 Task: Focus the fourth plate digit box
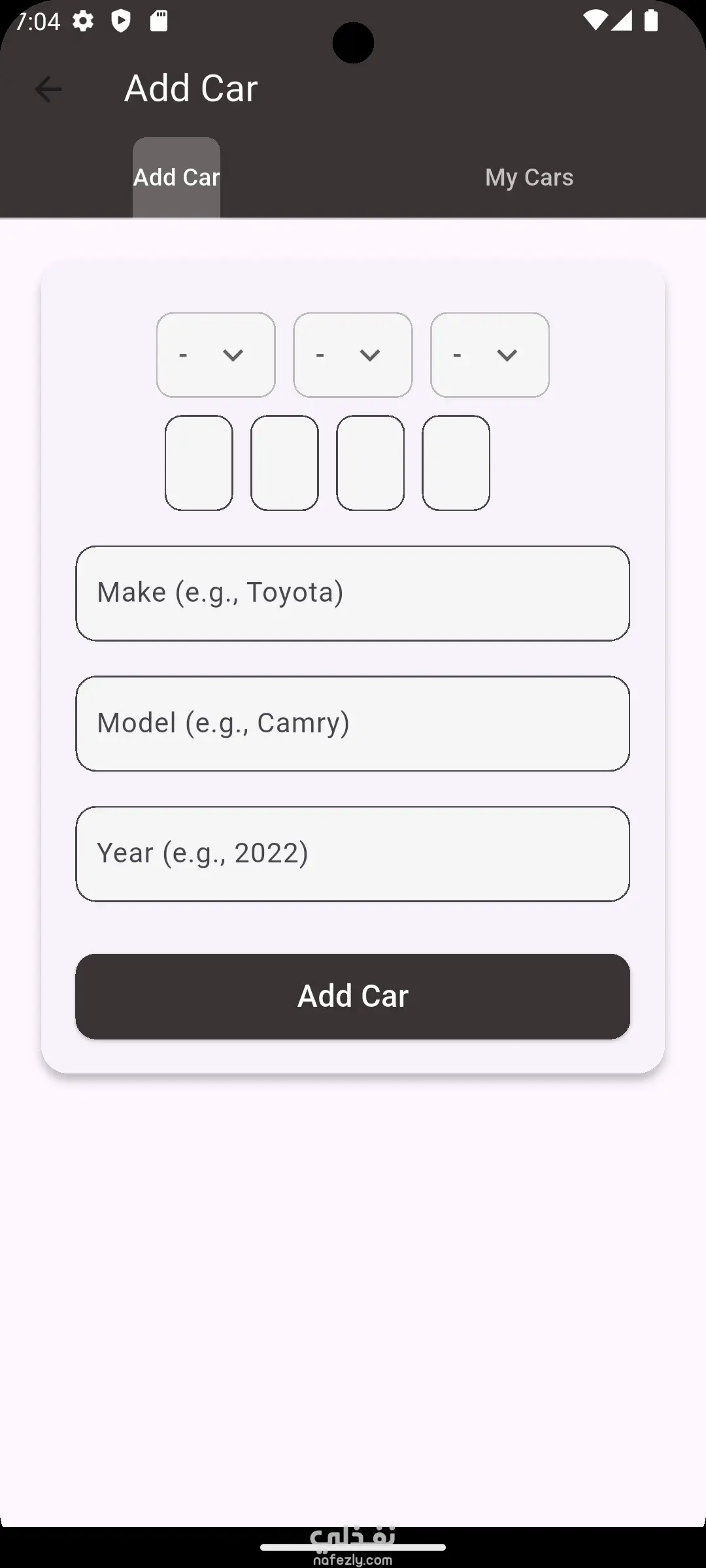click(x=456, y=463)
